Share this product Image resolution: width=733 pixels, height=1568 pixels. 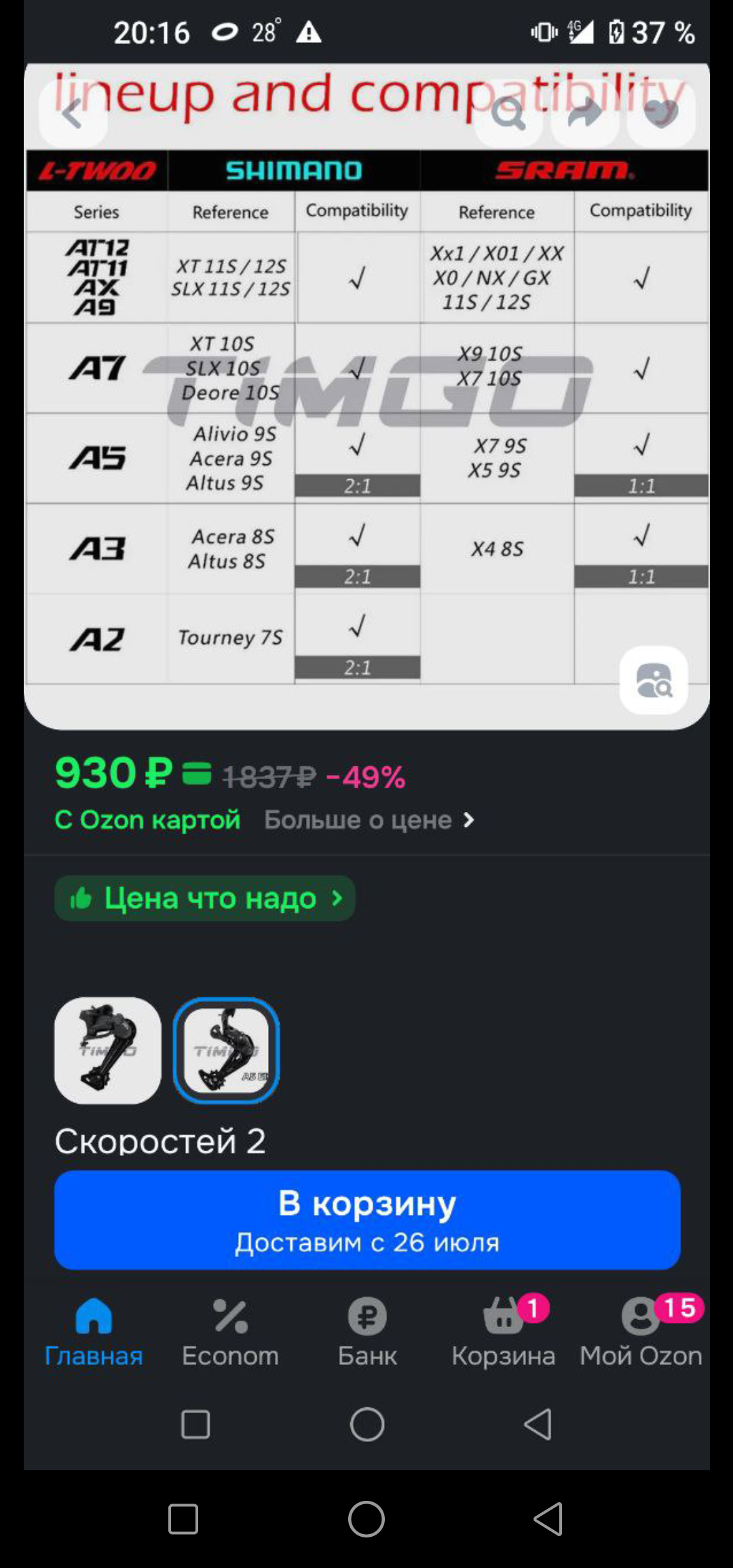click(x=585, y=113)
